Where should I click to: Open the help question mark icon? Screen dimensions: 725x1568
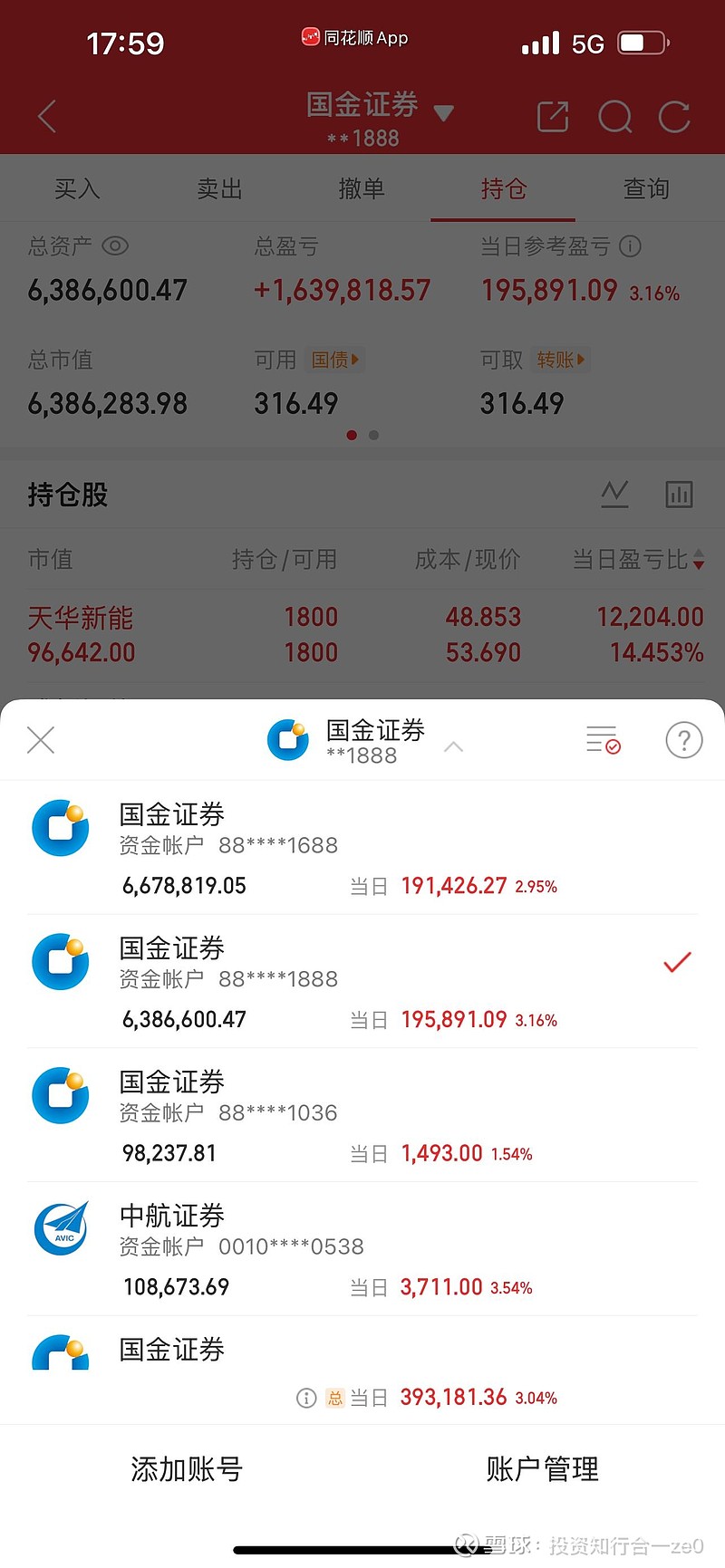[x=683, y=740]
